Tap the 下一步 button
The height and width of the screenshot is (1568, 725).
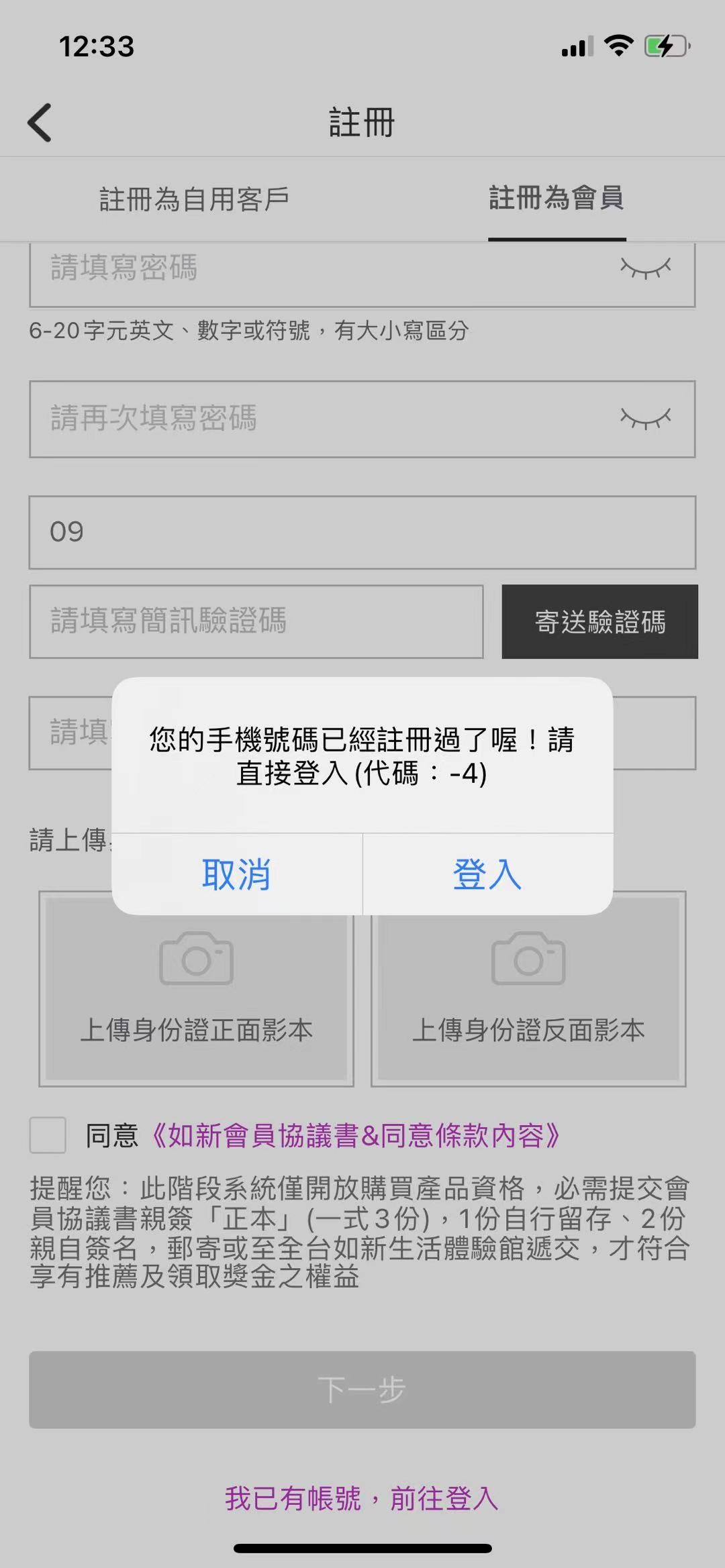tap(362, 1390)
